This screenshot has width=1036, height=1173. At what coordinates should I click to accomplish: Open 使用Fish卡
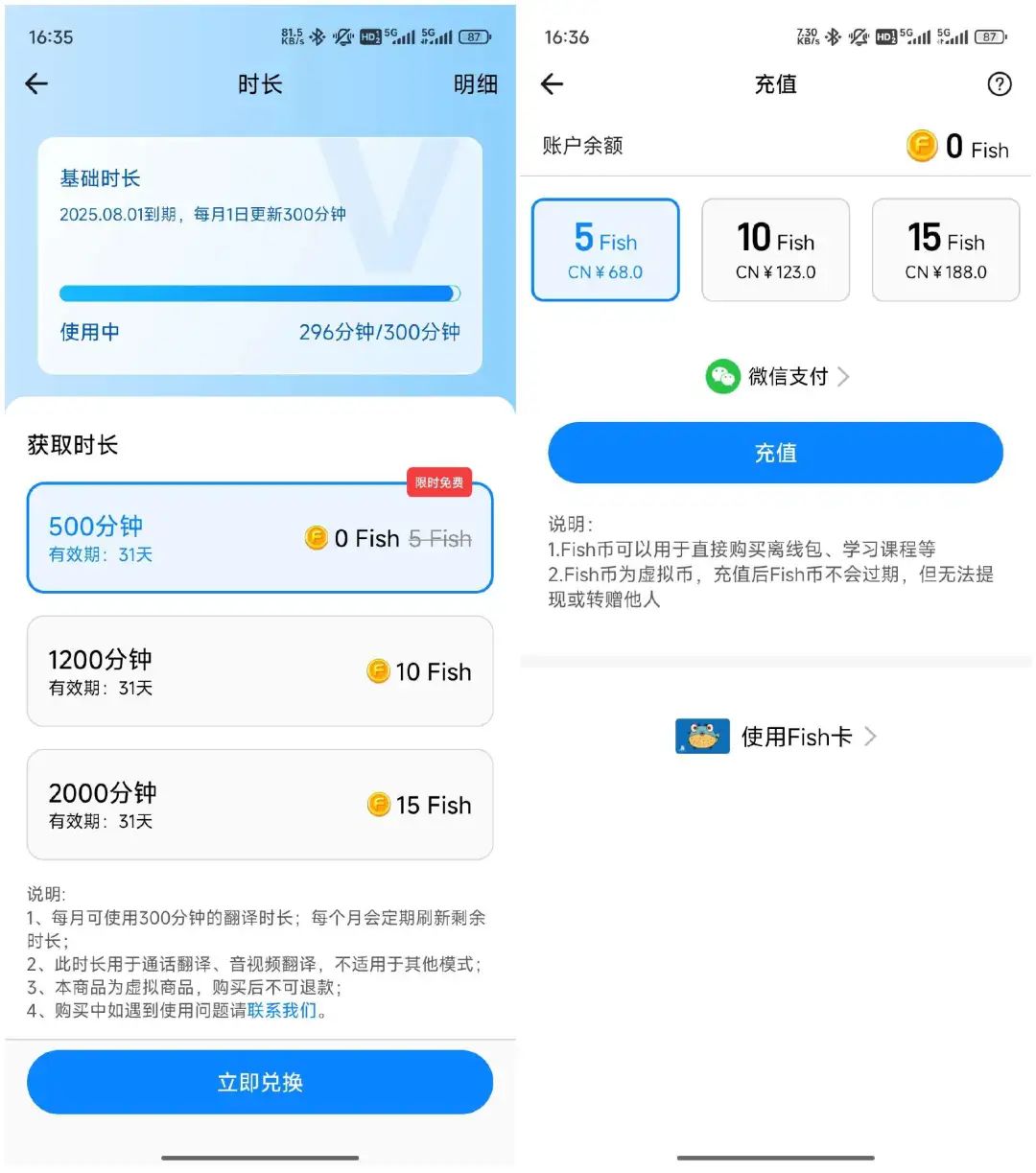(x=777, y=737)
